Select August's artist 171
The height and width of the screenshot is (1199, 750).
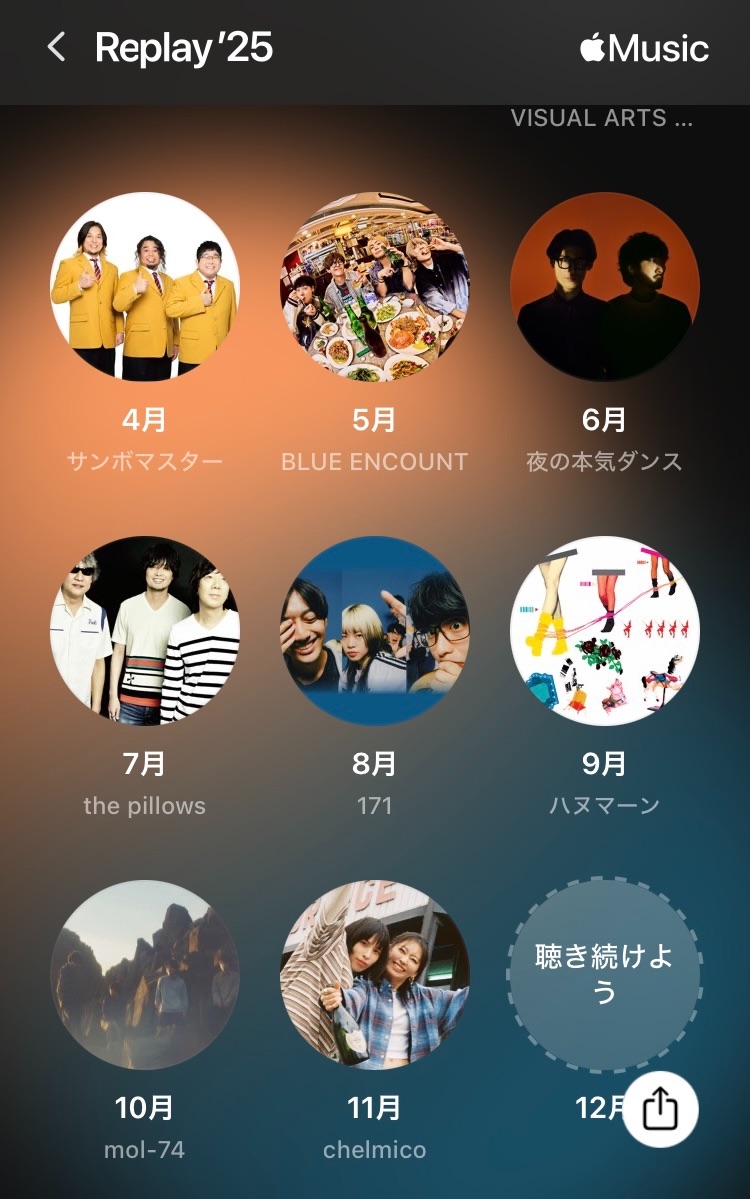click(375, 630)
